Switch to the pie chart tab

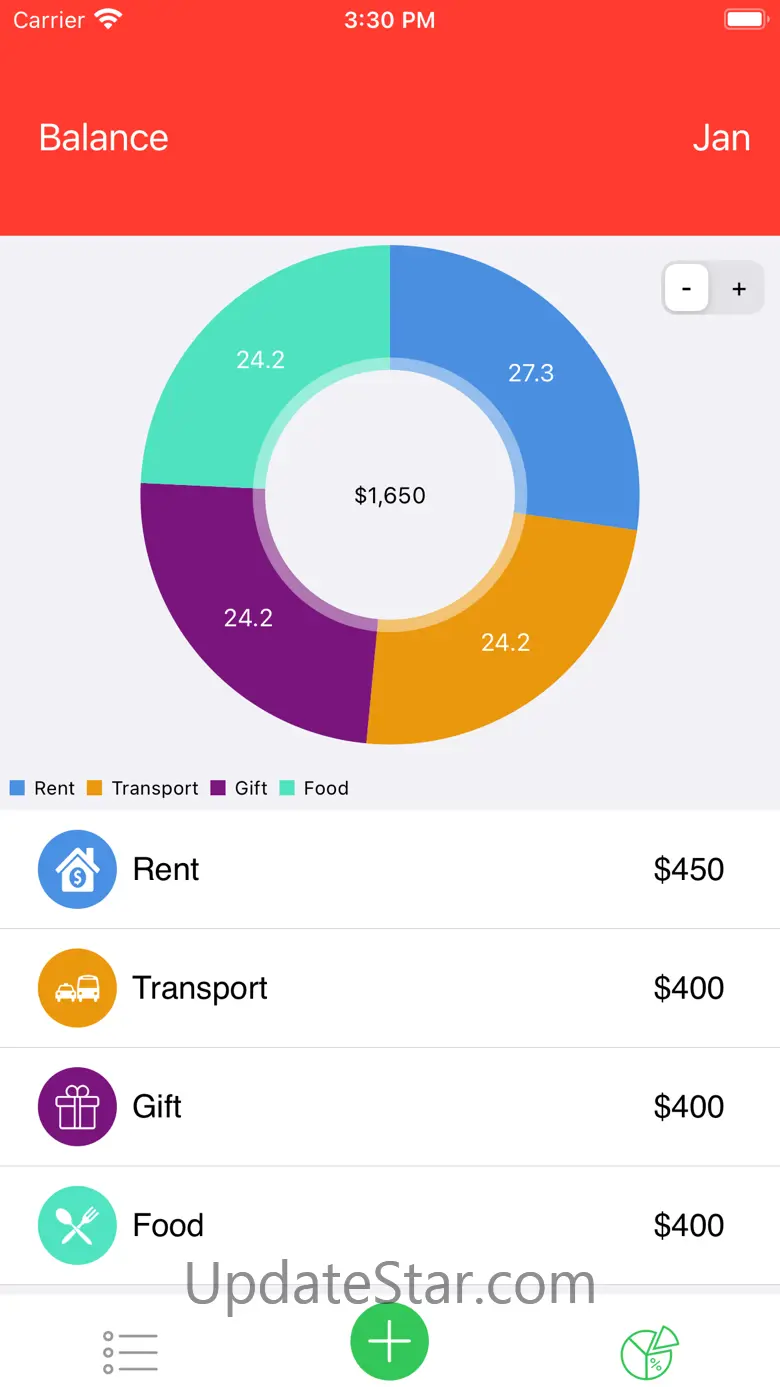pos(649,1352)
